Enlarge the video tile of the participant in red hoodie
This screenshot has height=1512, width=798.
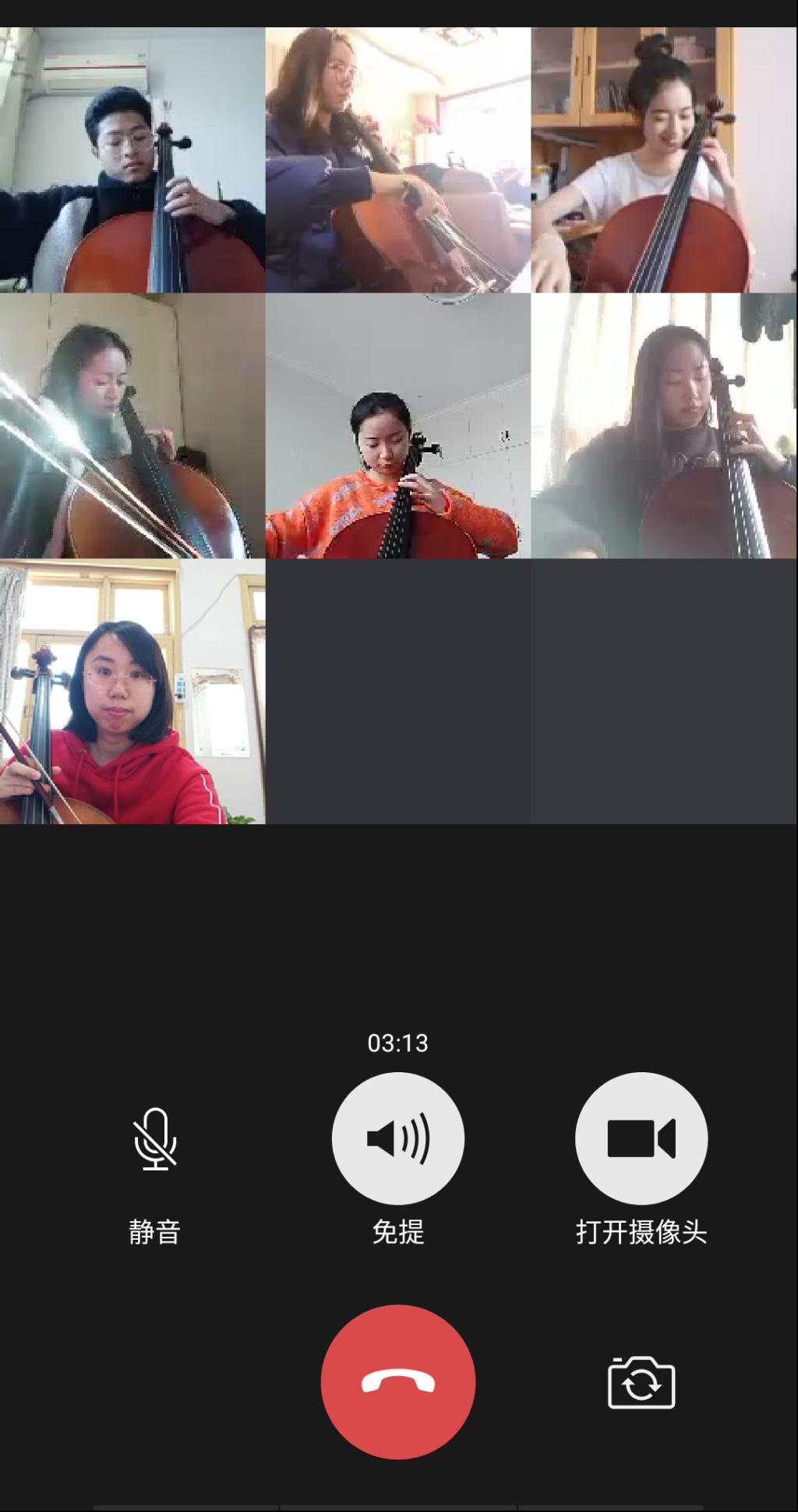click(x=132, y=692)
